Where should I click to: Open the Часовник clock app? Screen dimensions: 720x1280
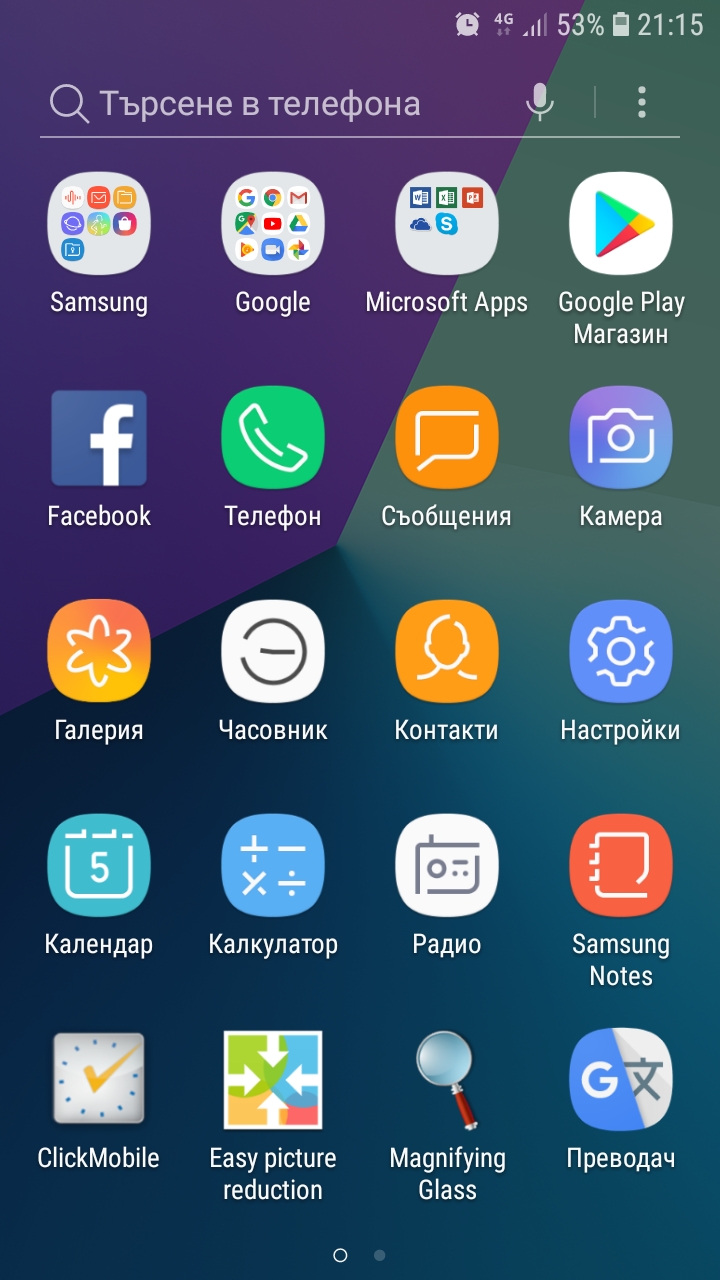coord(273,652)
